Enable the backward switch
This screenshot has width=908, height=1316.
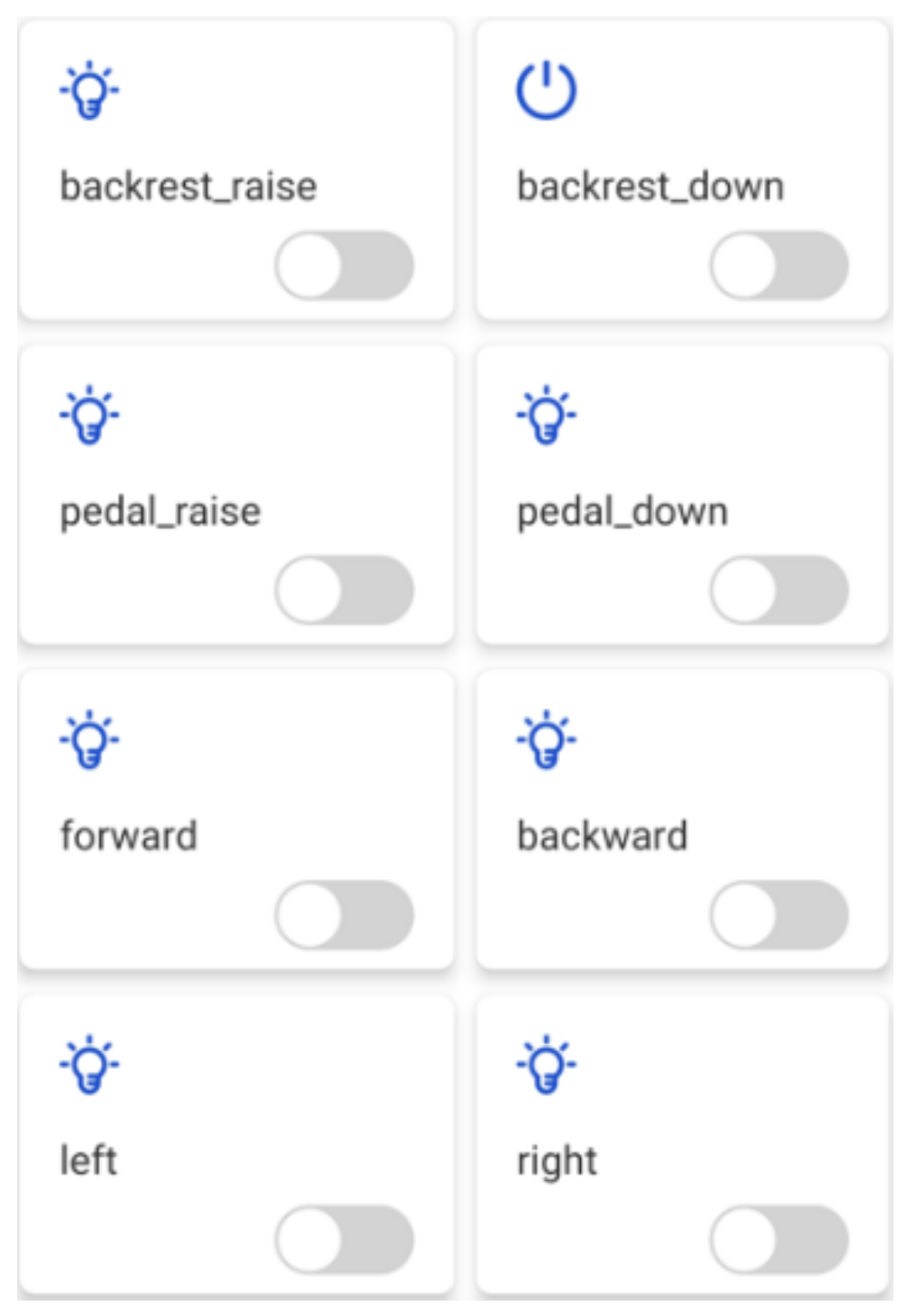[x=779, y=914]
